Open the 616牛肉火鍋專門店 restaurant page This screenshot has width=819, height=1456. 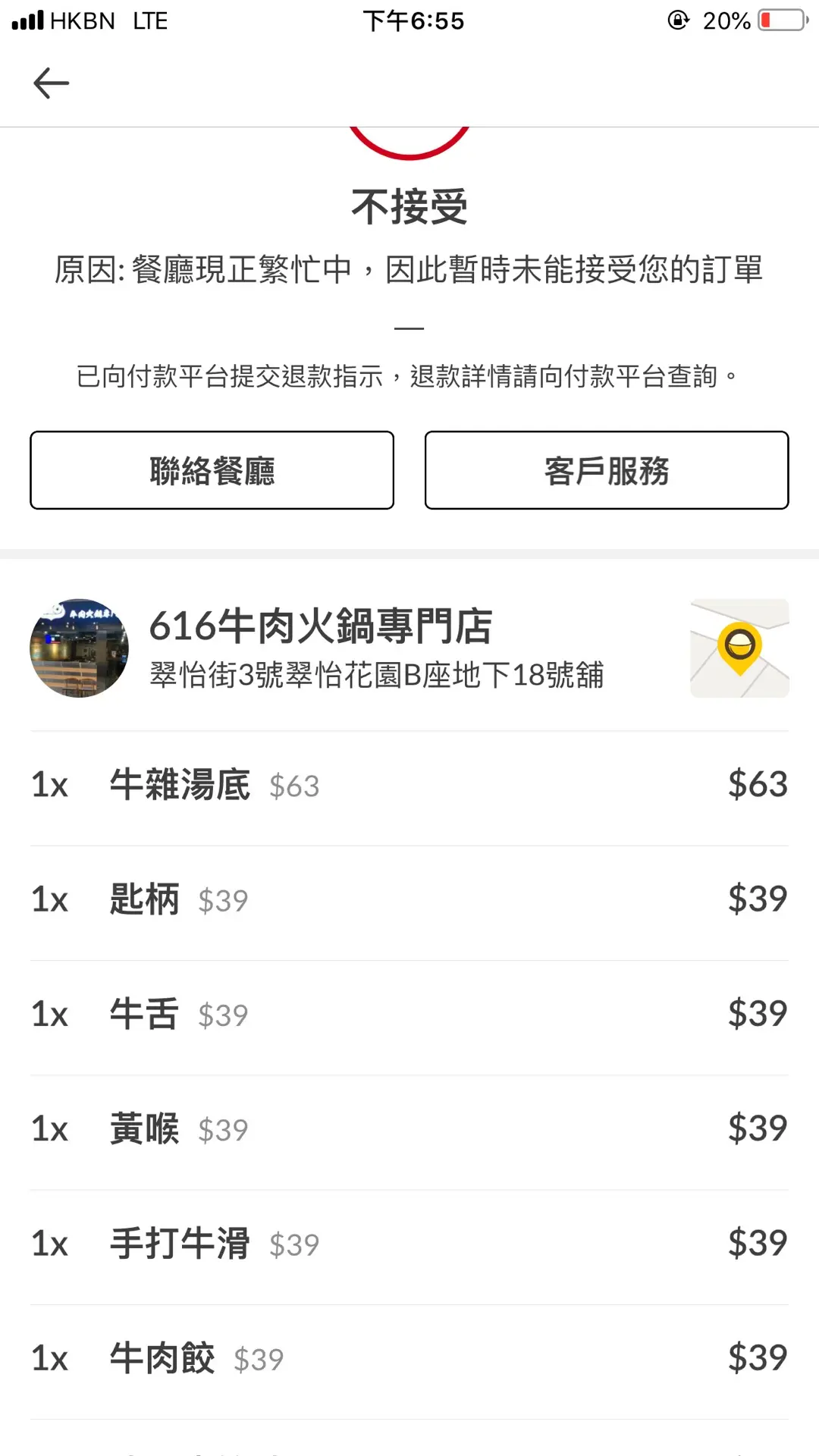click(x=320, y=627)
